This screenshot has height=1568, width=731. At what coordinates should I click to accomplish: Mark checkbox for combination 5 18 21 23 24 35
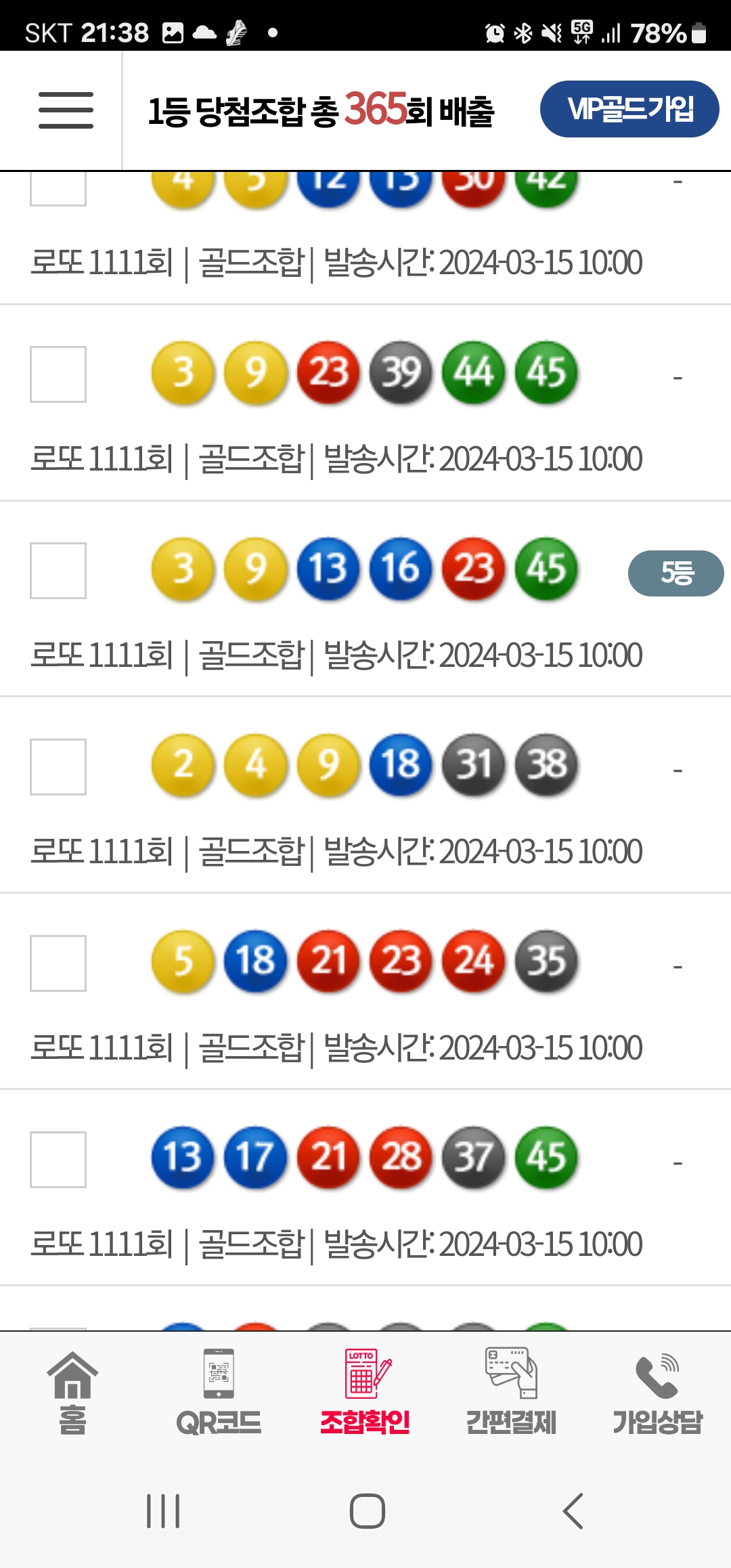coord(58,963)
